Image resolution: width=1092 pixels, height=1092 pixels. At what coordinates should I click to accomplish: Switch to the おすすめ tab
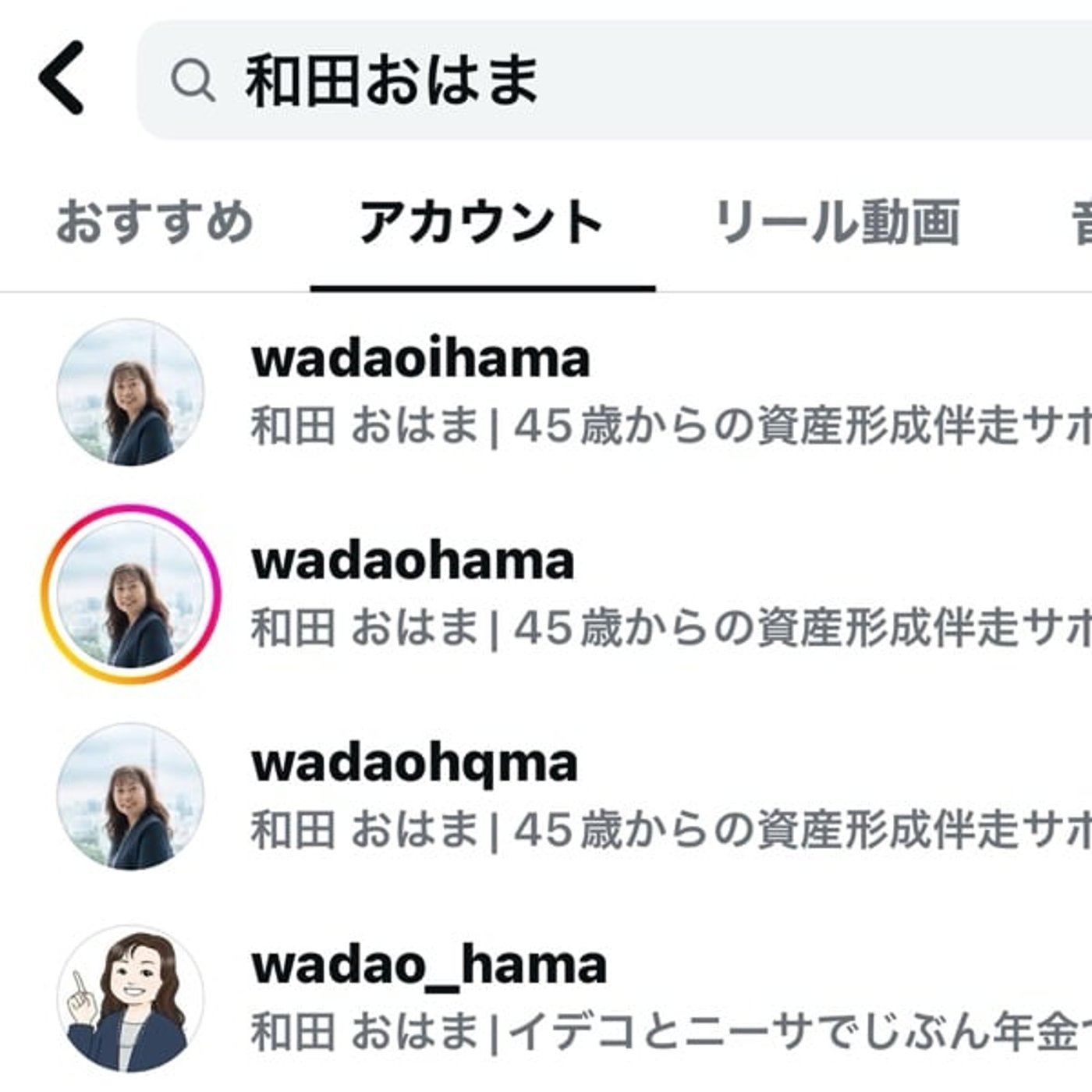pyautogui.click(x=154, y=222)
